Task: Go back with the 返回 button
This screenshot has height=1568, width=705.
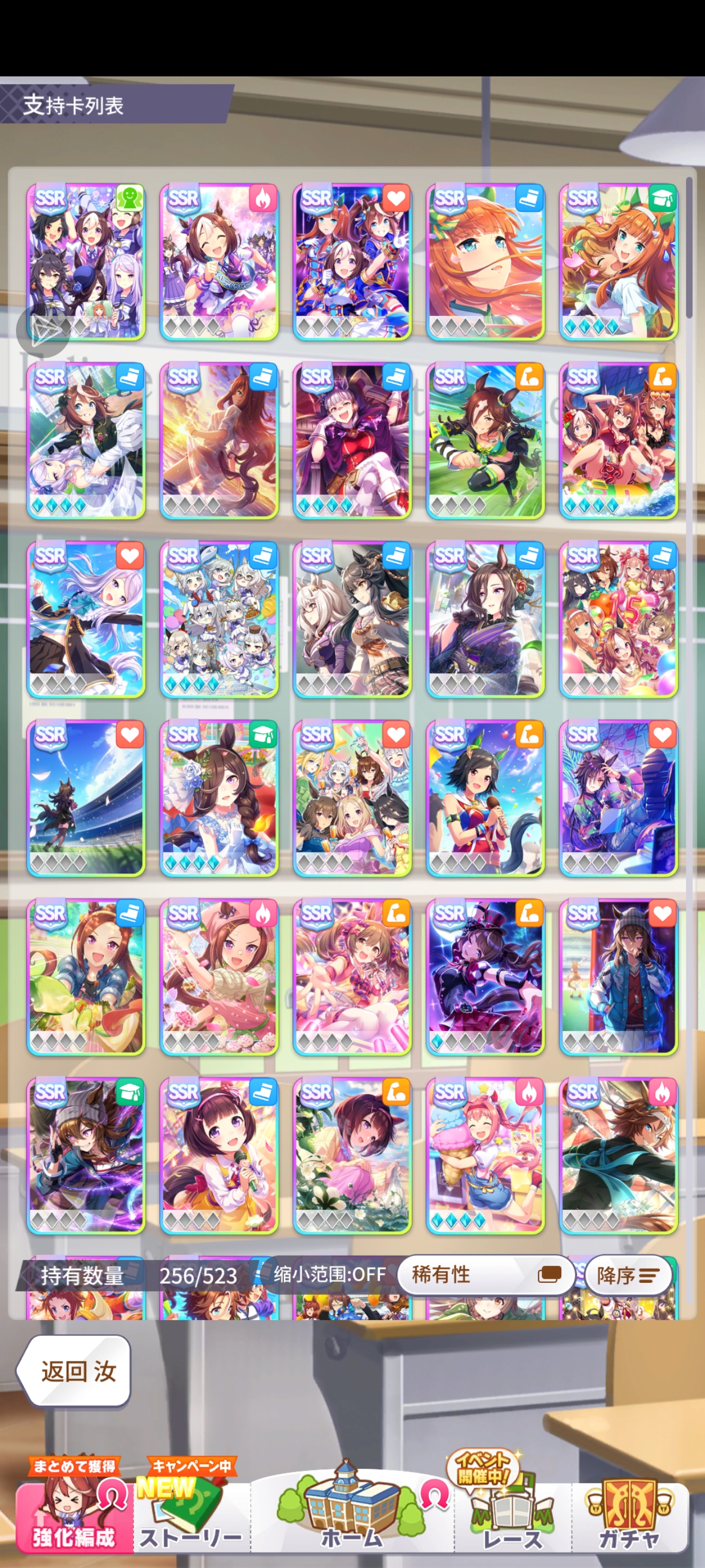Action: [x=74, y=1371]
